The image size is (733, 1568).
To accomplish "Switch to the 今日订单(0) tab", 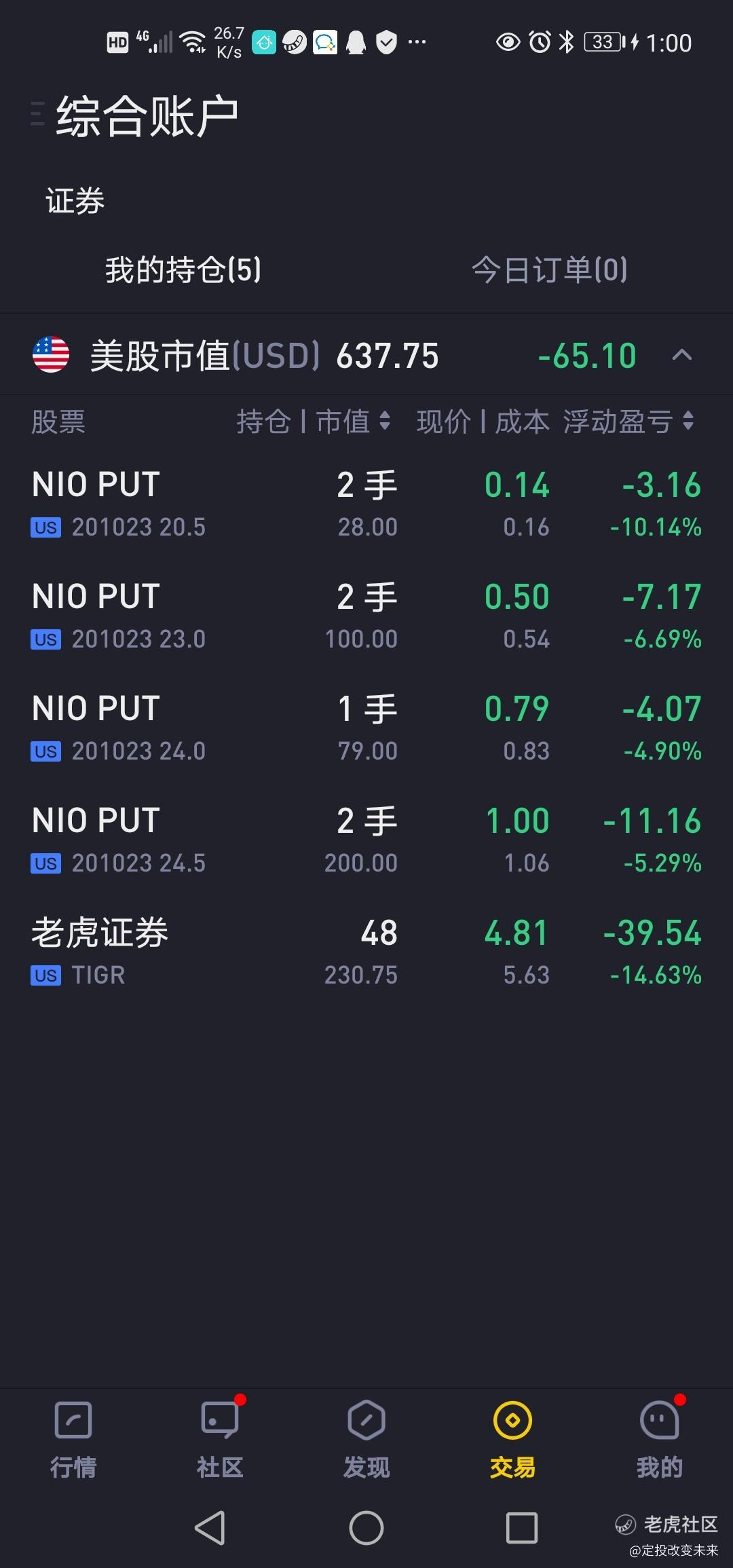I will [550, 270].
